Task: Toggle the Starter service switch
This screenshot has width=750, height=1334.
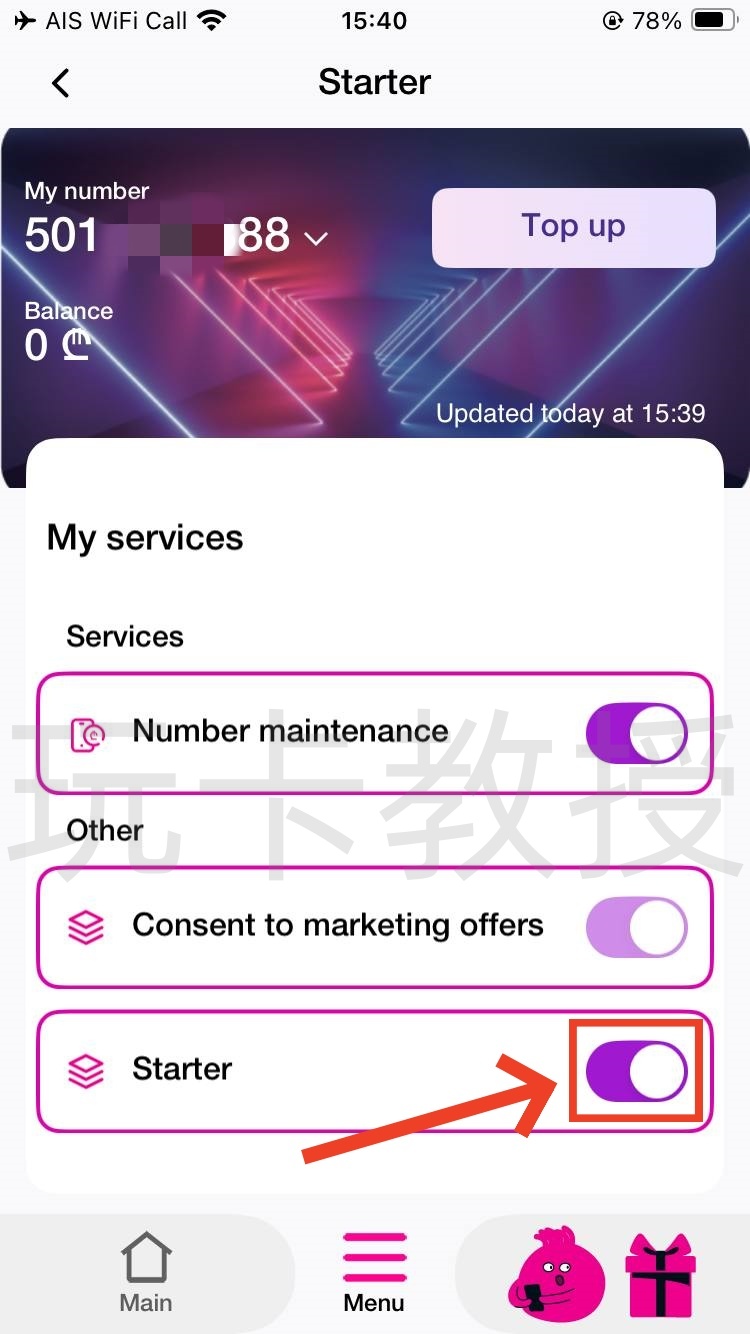Action: (x=637, y=1069)
